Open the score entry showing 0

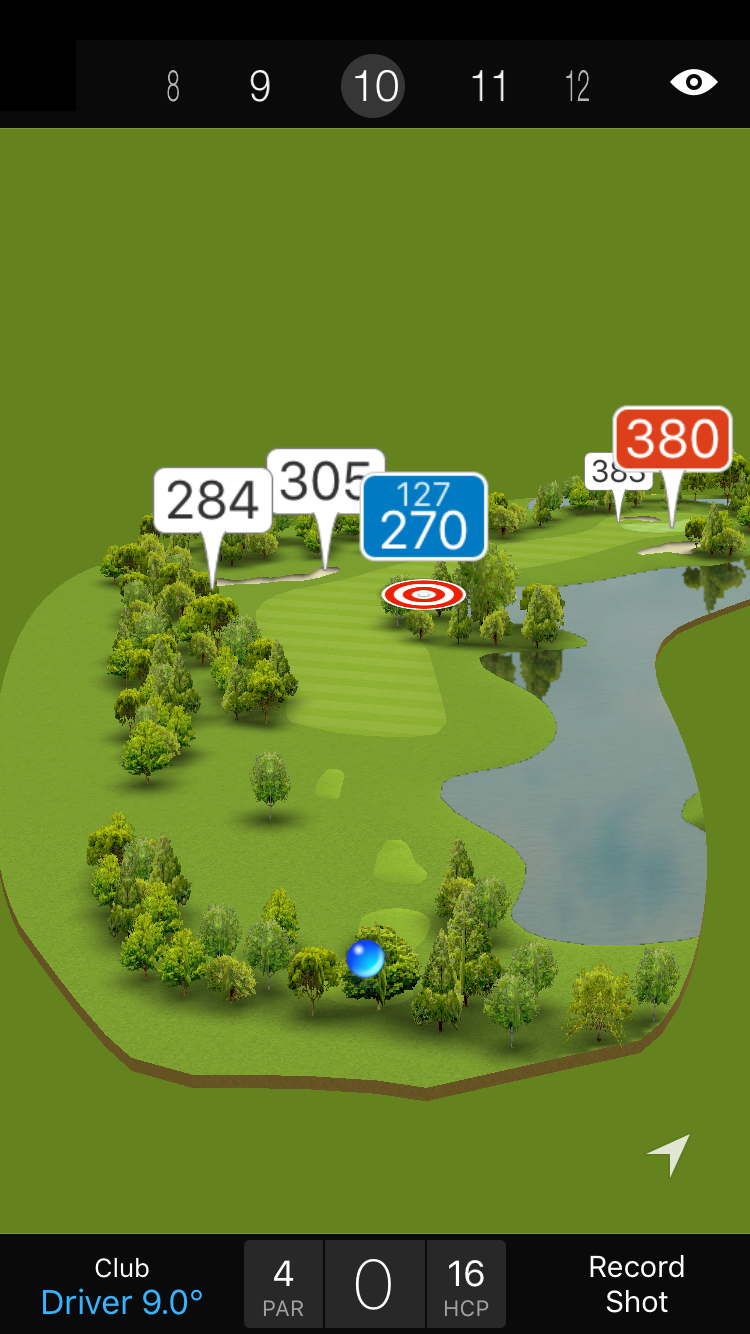click(374, 1285)
